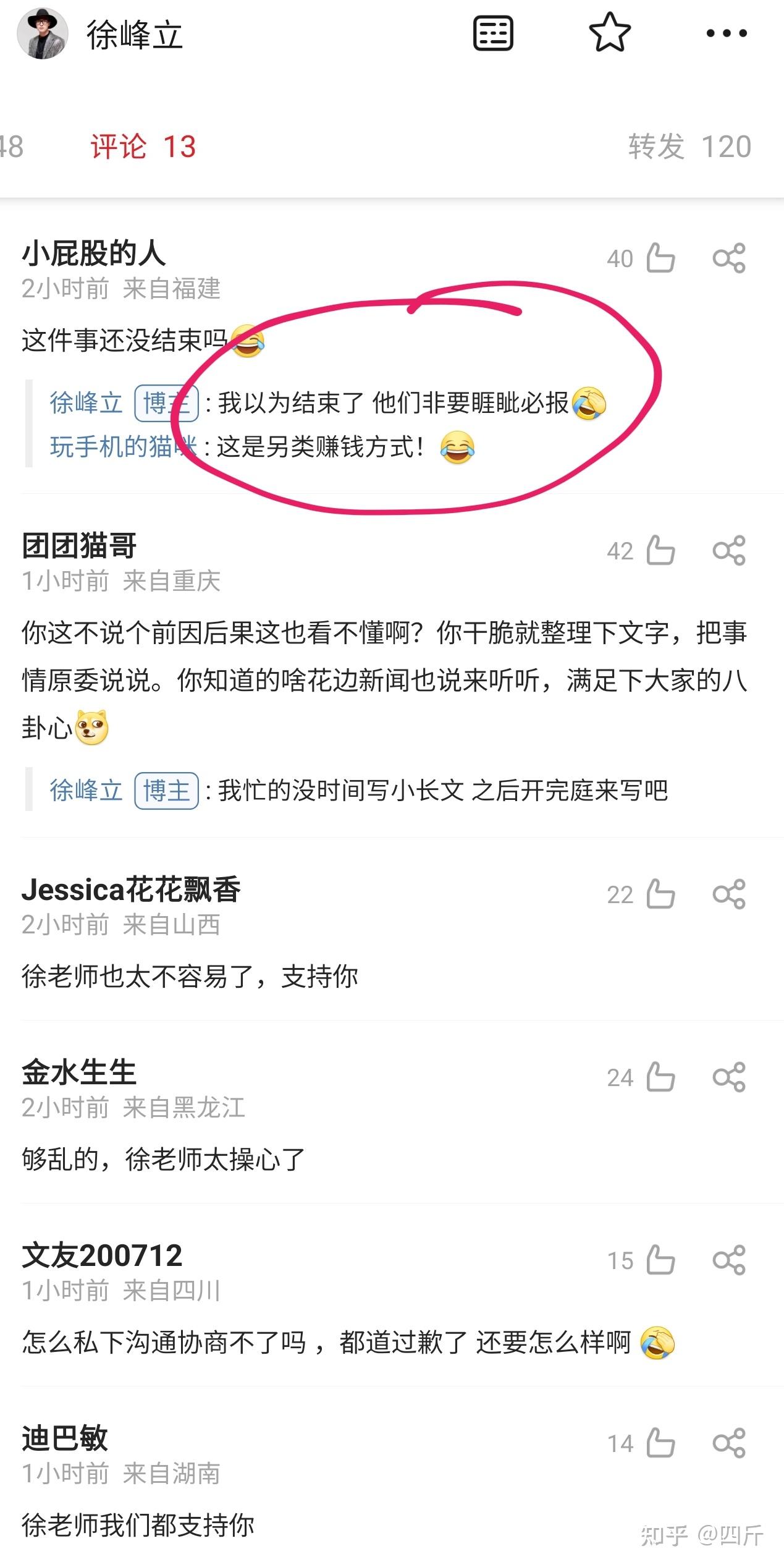Viewport: 784px width, 1567px height.
Task: Share 团团猫哥's comment
Action: (x=729, y=551)
